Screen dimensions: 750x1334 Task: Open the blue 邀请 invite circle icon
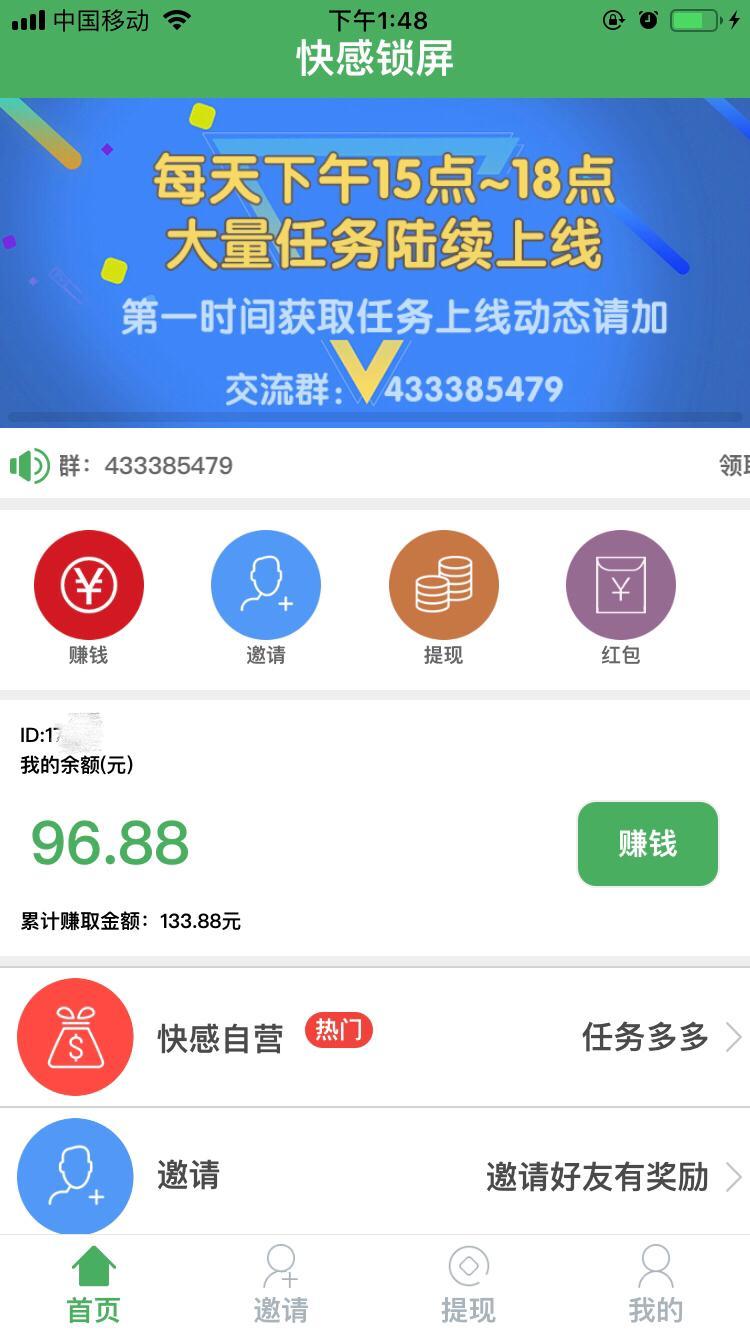(265, 584)
